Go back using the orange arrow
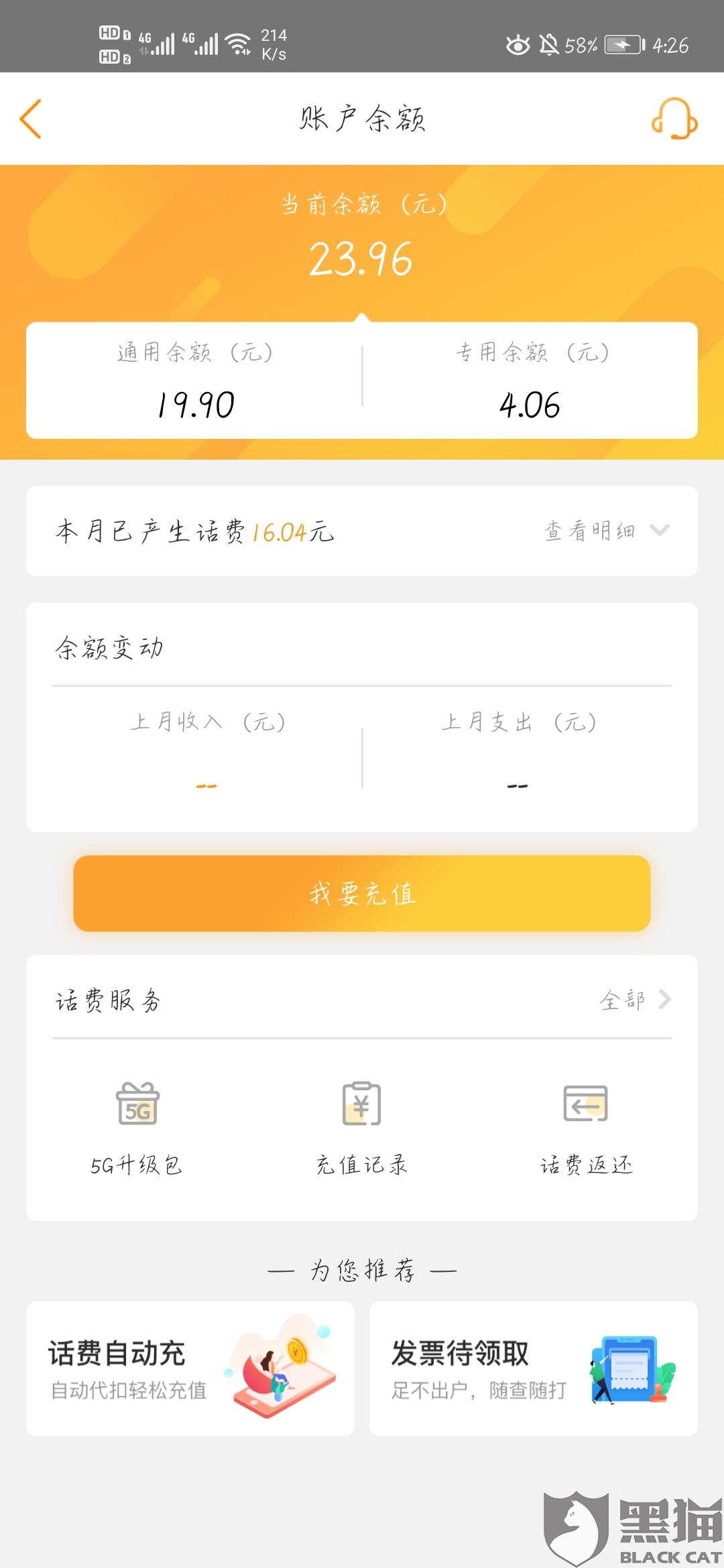This screenshot has height=1568, width=724. click(31, 119)
